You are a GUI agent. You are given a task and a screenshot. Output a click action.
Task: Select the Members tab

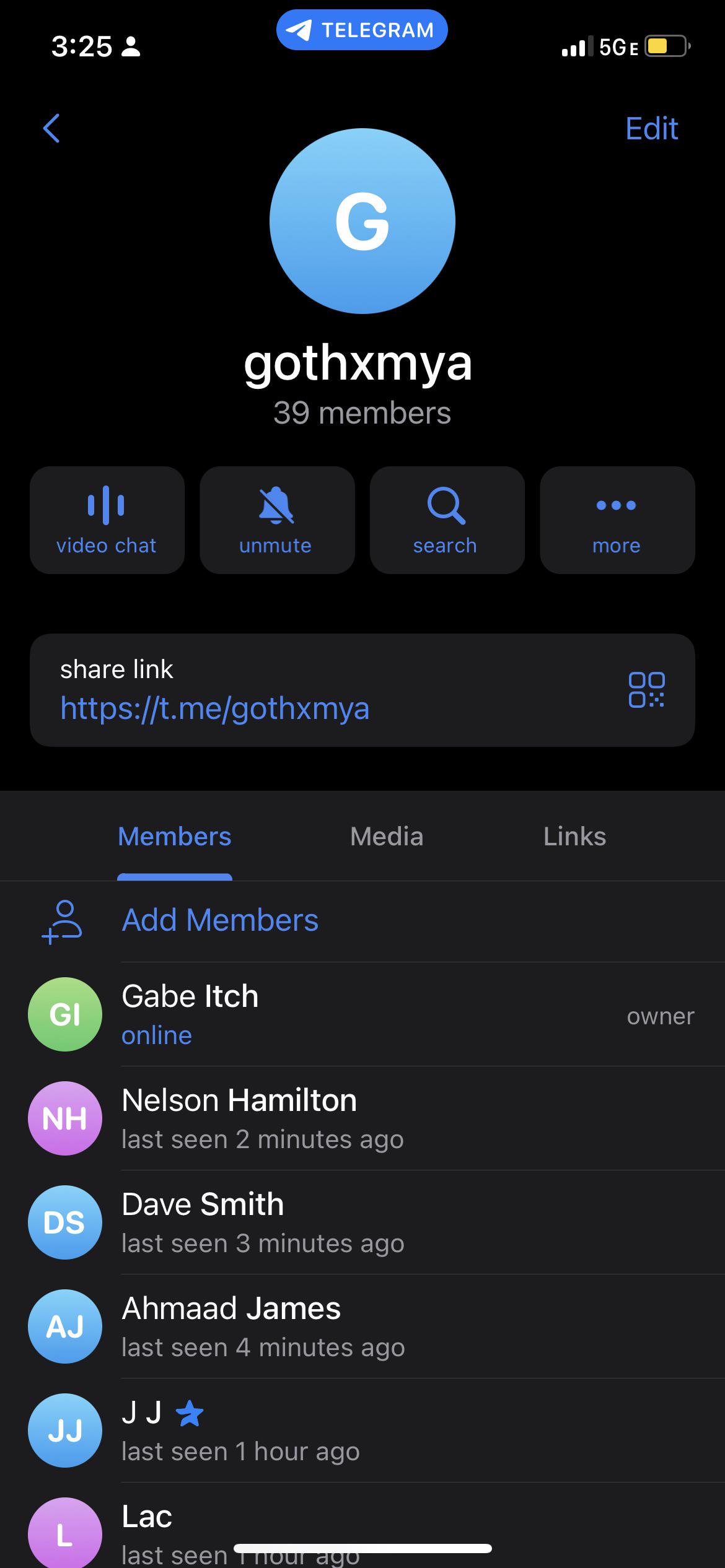coord(175,837)
